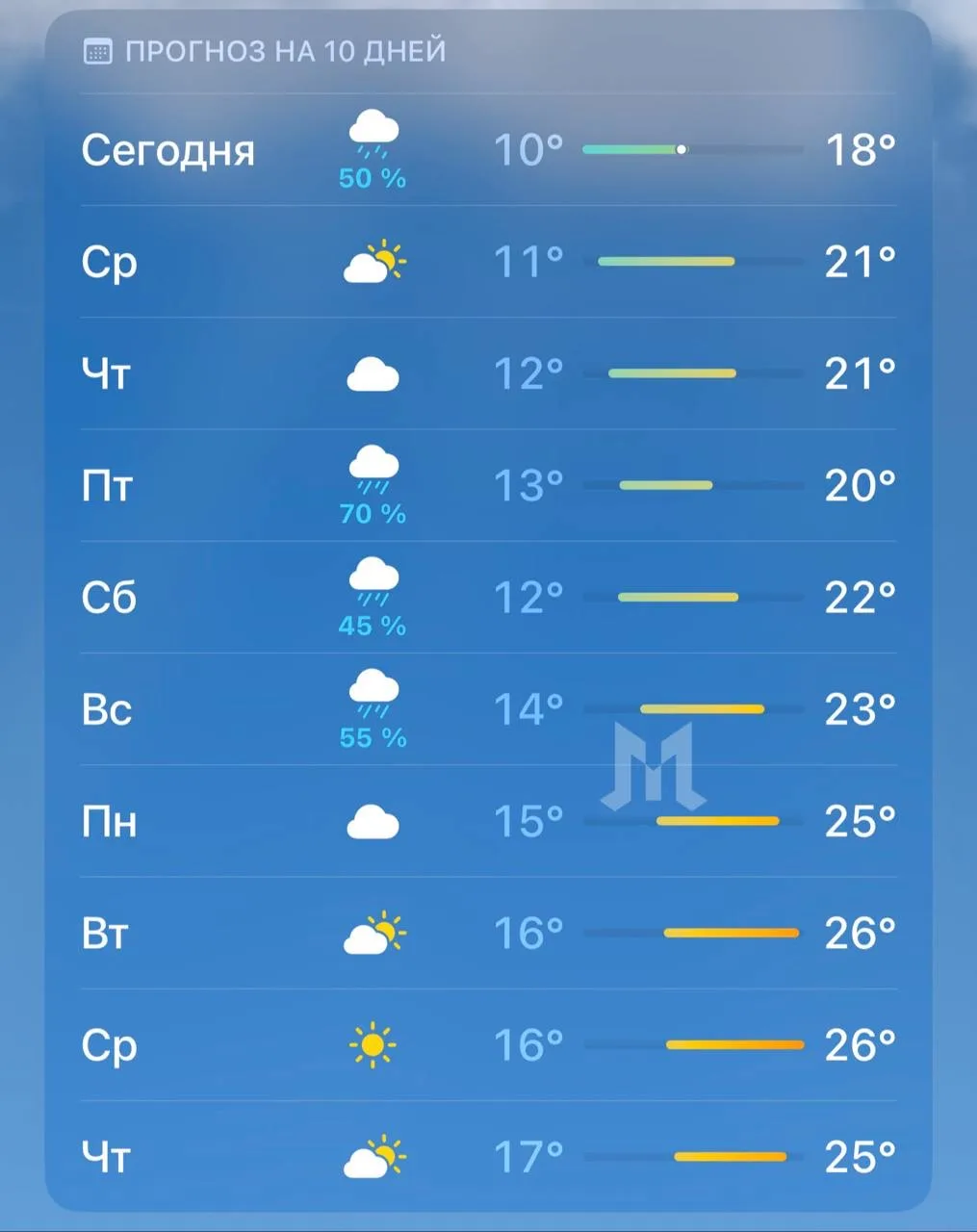Open the Вс forecast with 55 % rain

488,709
